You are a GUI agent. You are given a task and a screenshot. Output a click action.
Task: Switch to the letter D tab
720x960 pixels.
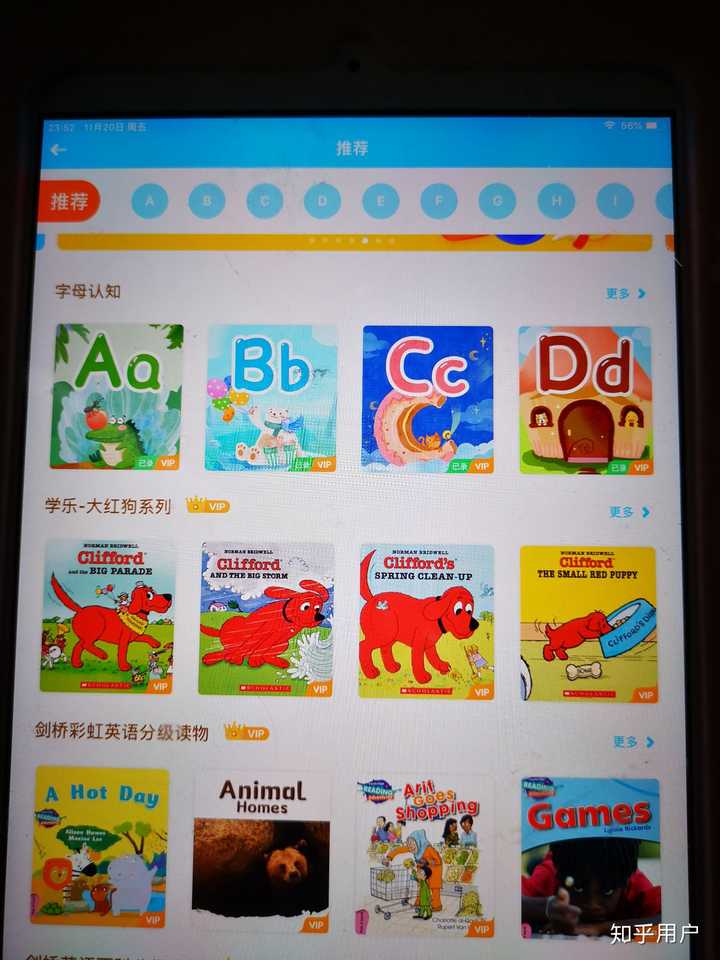pos(322,201)
